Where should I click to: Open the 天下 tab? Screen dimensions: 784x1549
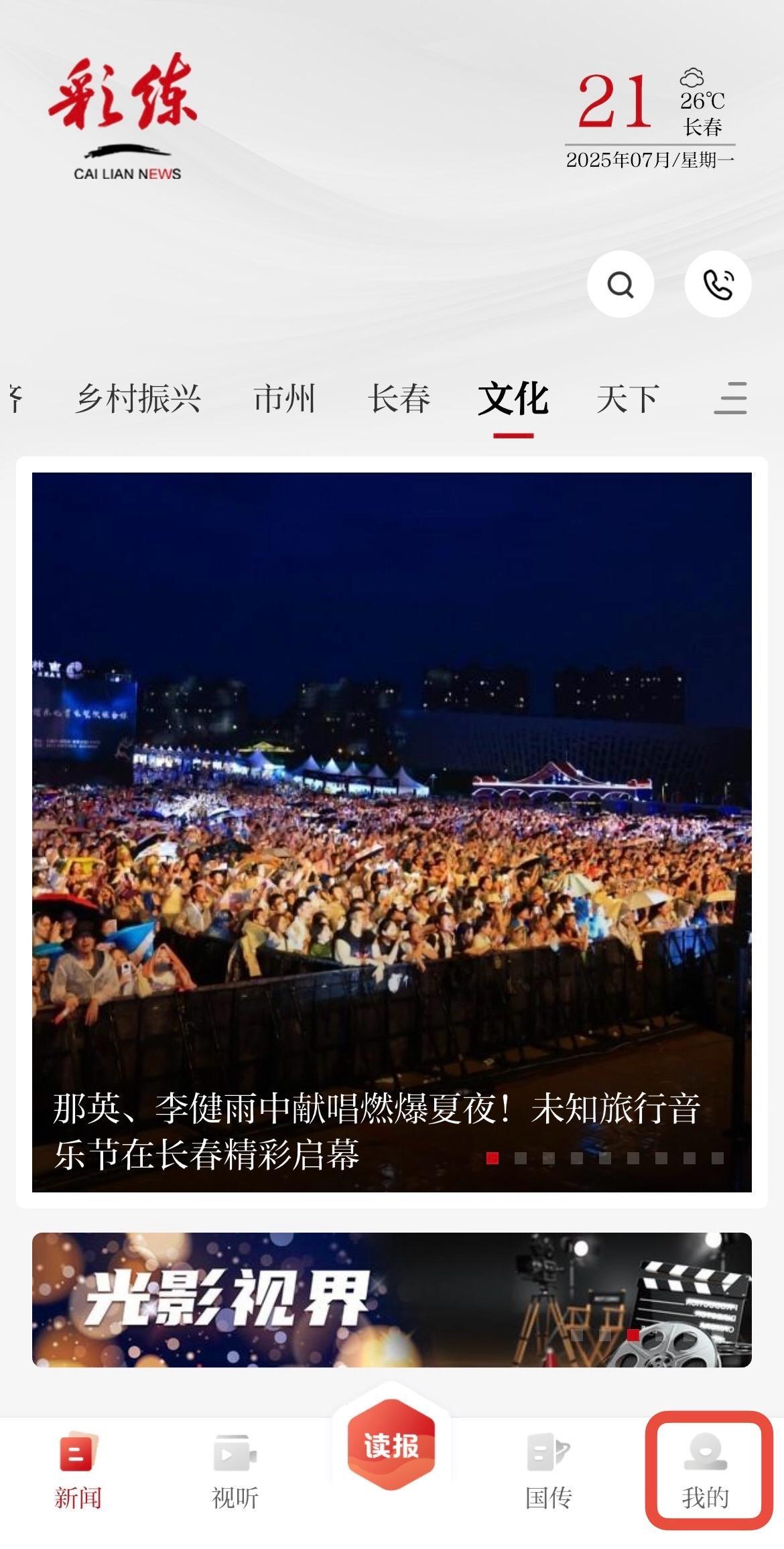pos(628,398)
